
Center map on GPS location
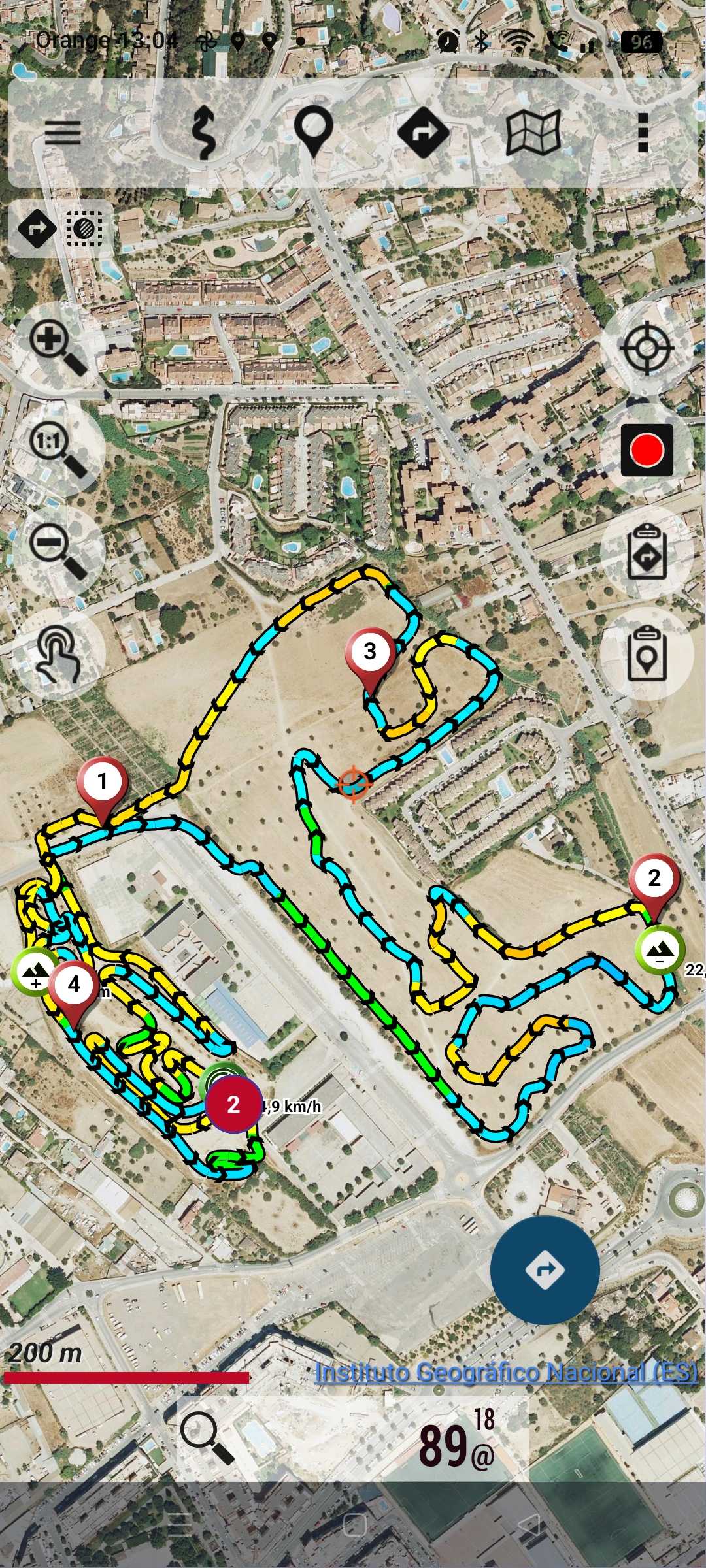(x=647, y=348)
